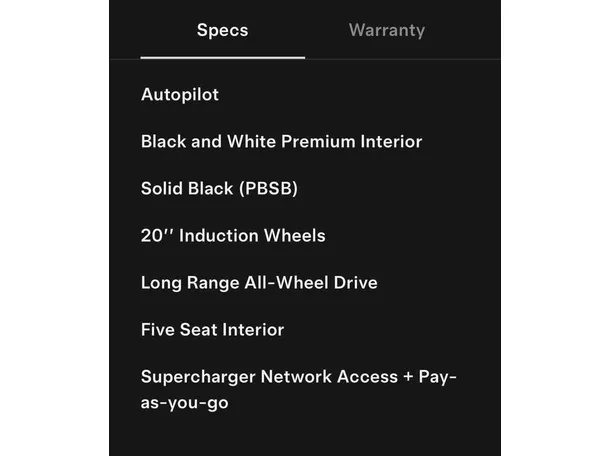Select the Specs tab
This screenshot has height=456, width=611.
click(222, 30)
